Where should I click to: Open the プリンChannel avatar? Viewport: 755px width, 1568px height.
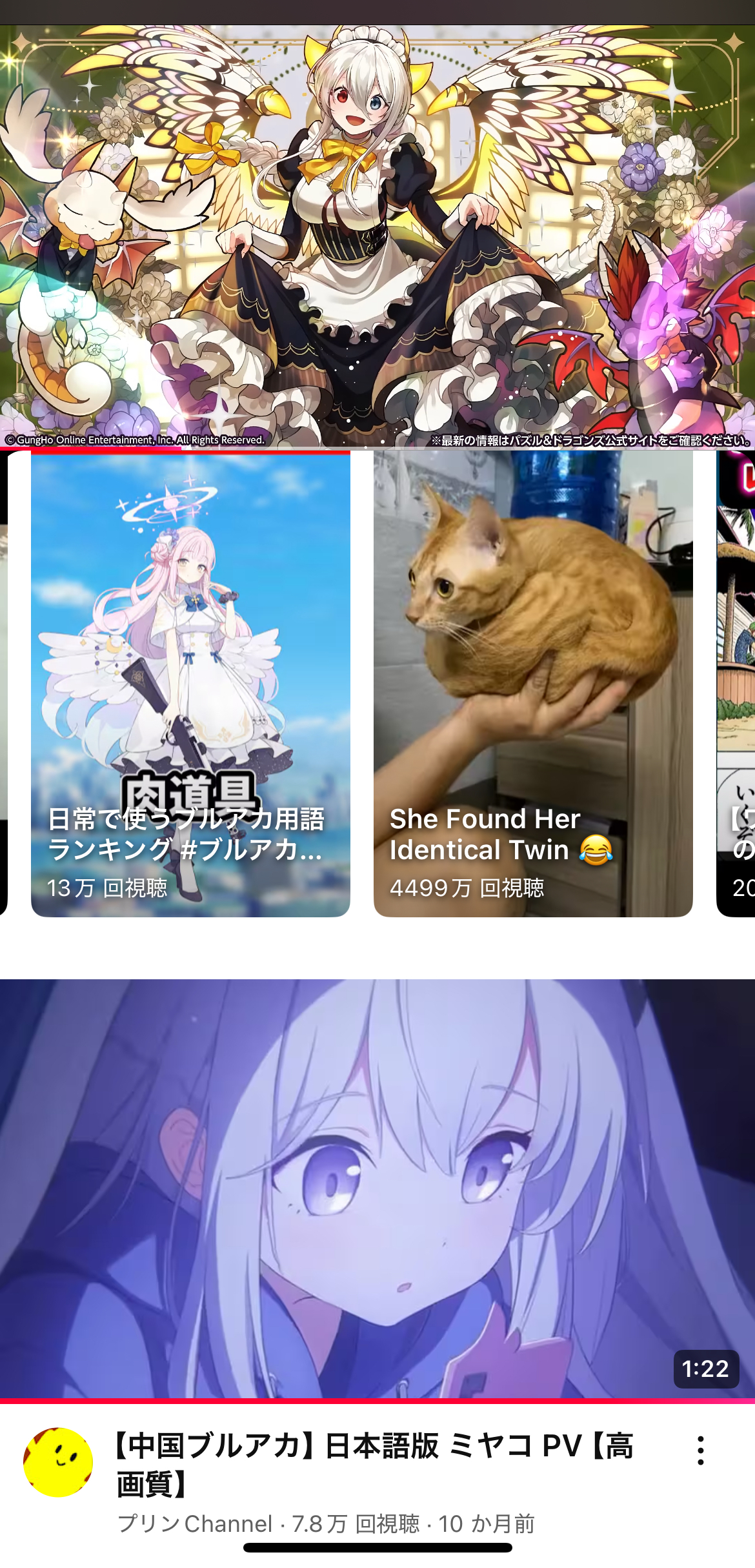(58, 1463)
